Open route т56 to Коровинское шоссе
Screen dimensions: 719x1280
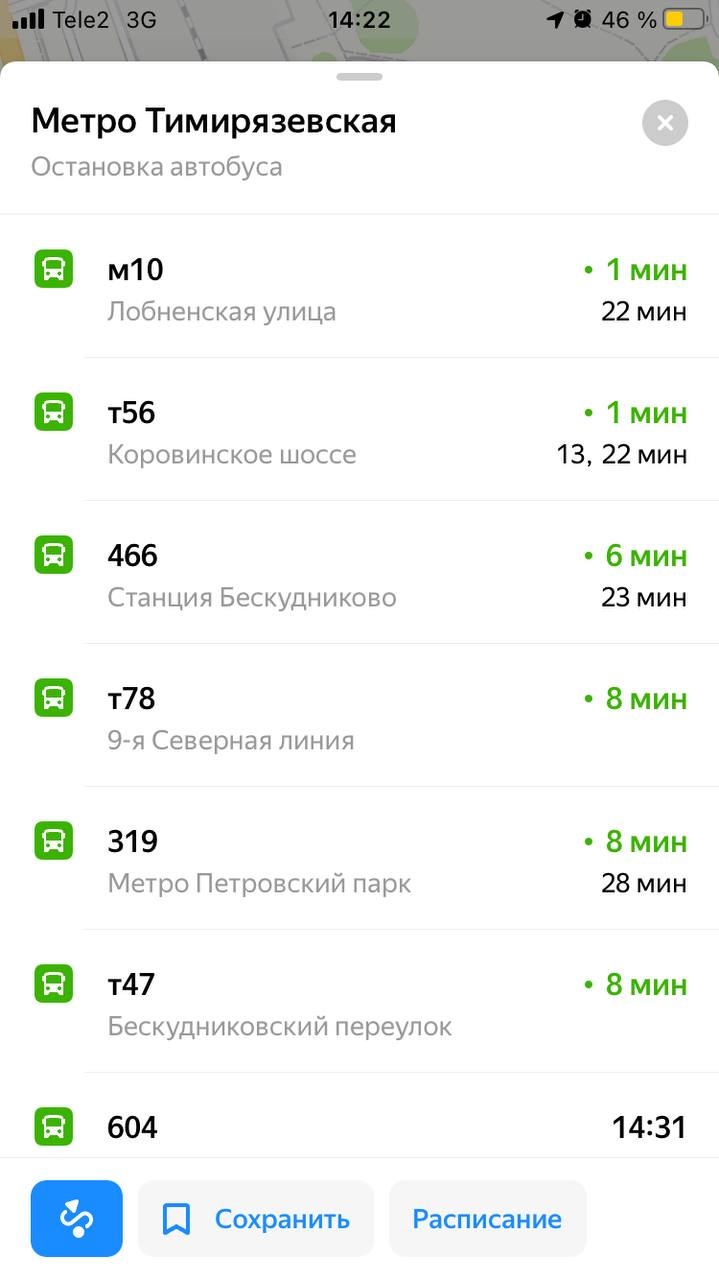pyautogui.click(x=360, y=430)
